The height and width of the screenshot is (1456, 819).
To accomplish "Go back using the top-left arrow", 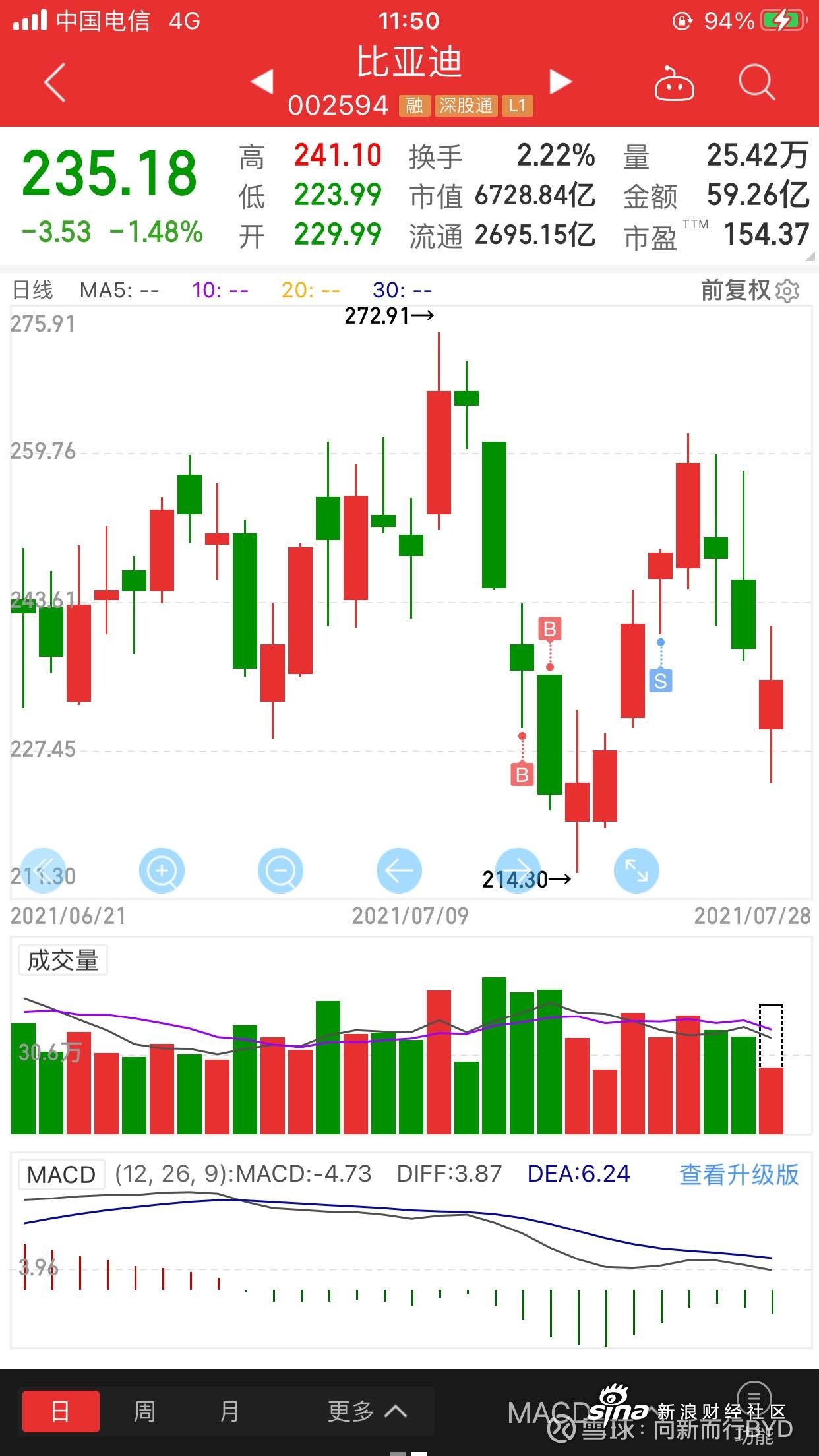I will [x=55, y=82].
